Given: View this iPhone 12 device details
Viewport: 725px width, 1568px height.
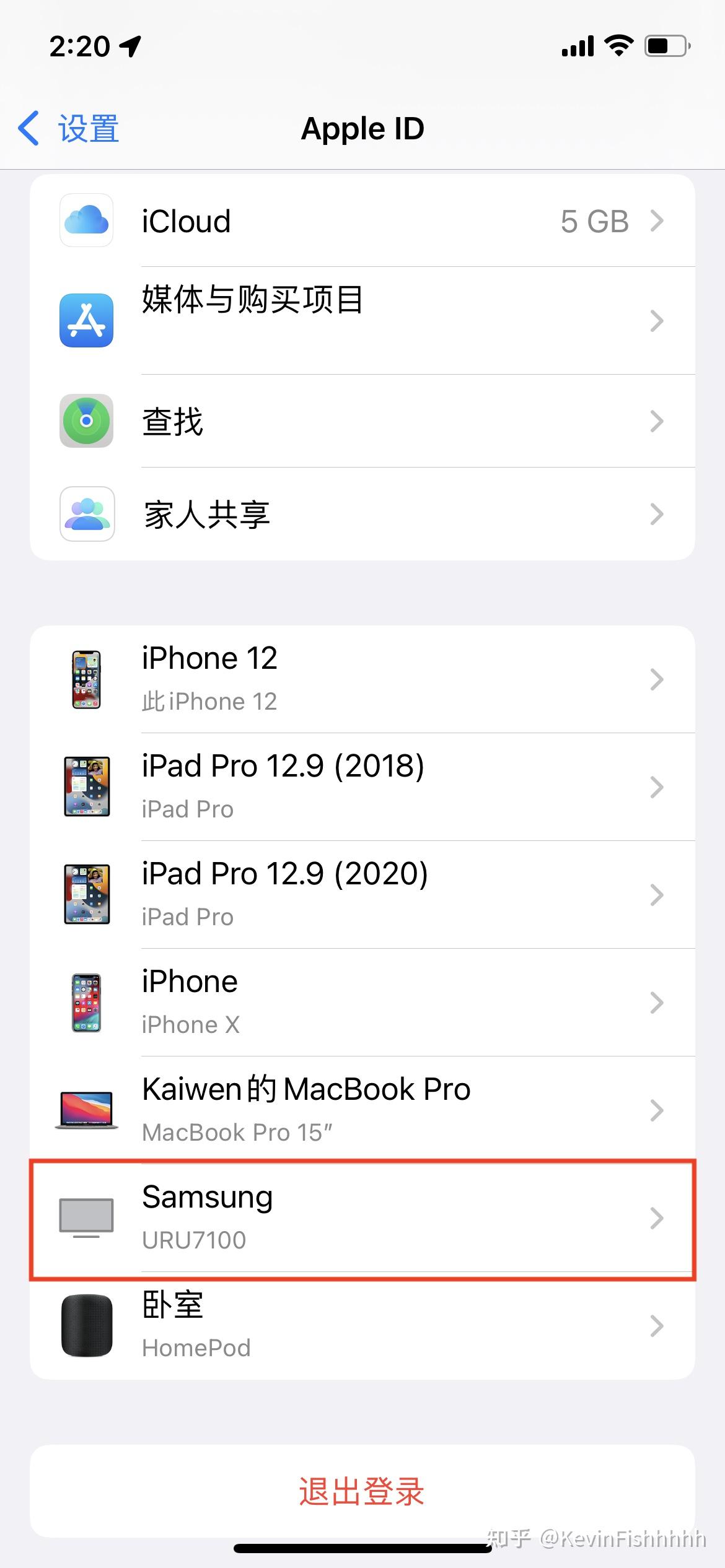Looking at the screenshot, I should [x=362, y=679].
